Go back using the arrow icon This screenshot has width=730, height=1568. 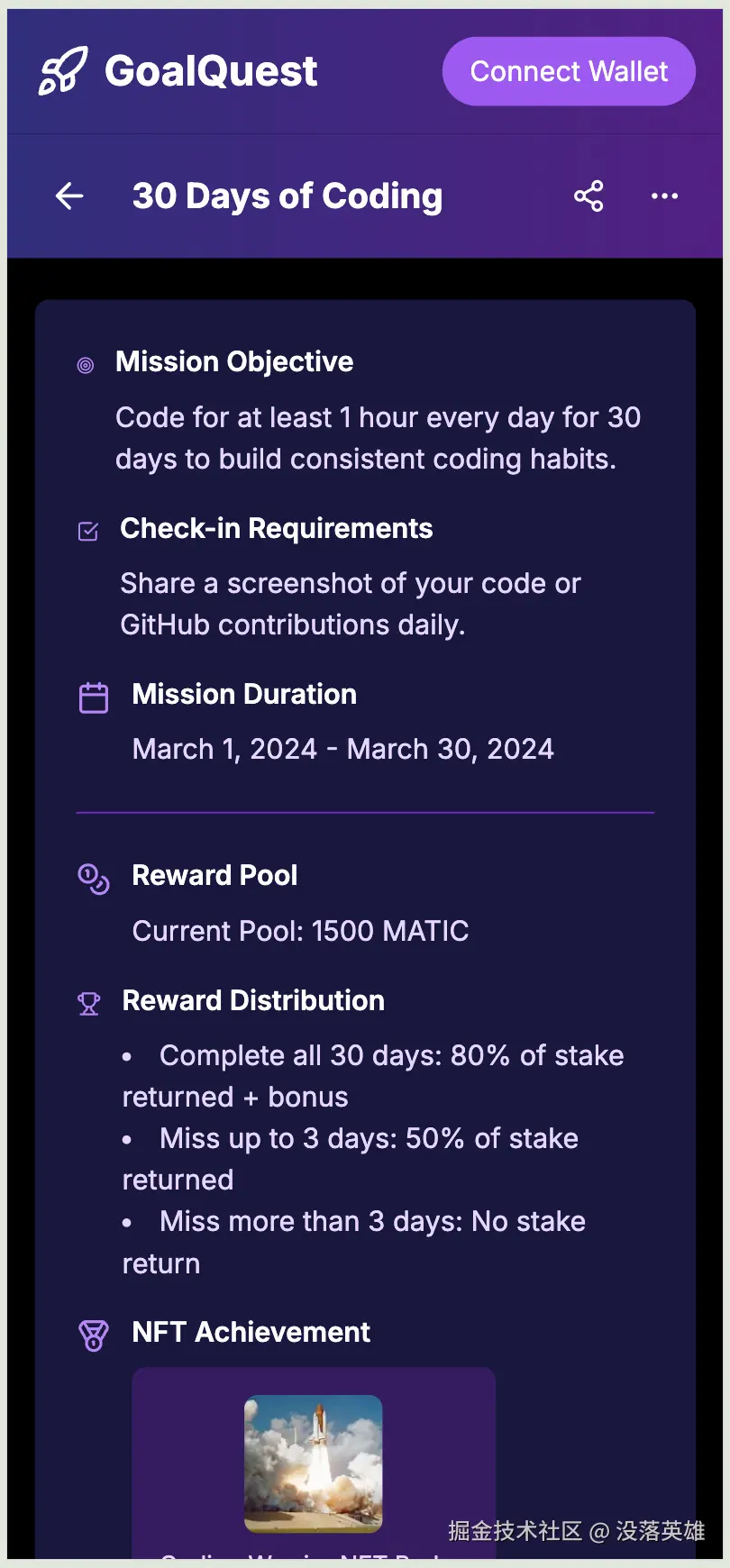[69, 196]
